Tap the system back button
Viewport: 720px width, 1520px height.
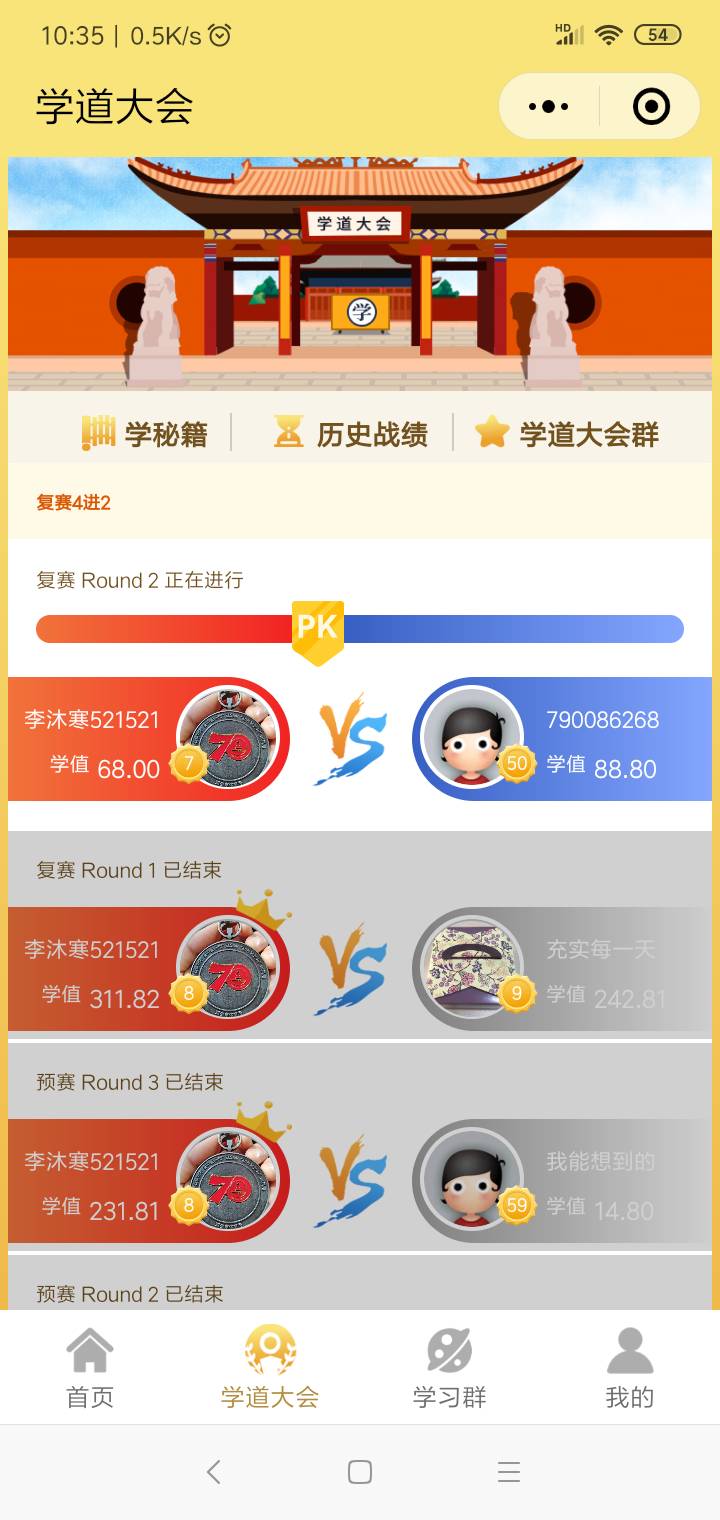point(213,1472)
